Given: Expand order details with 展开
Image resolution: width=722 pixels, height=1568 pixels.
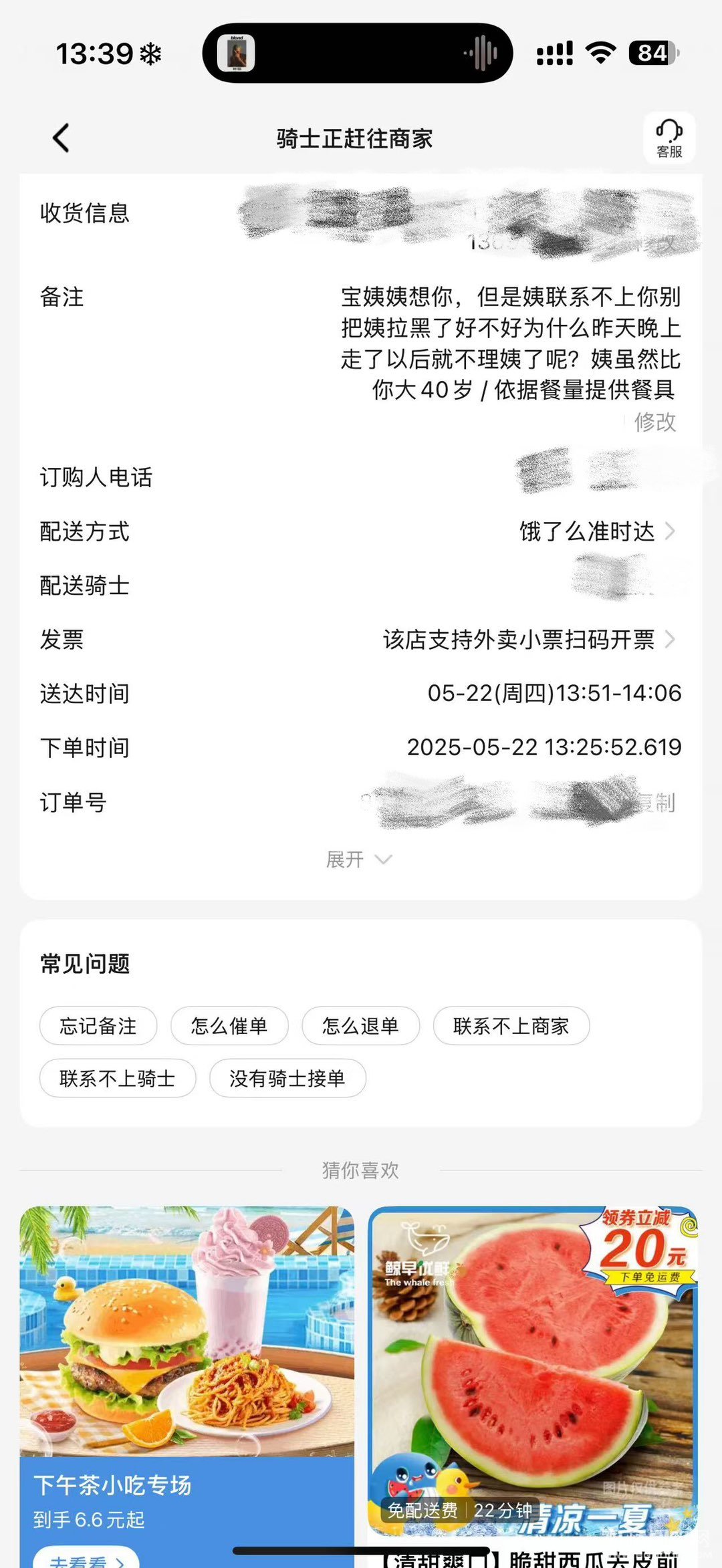Looking at the screenshot, I should (x=359, y=859).
